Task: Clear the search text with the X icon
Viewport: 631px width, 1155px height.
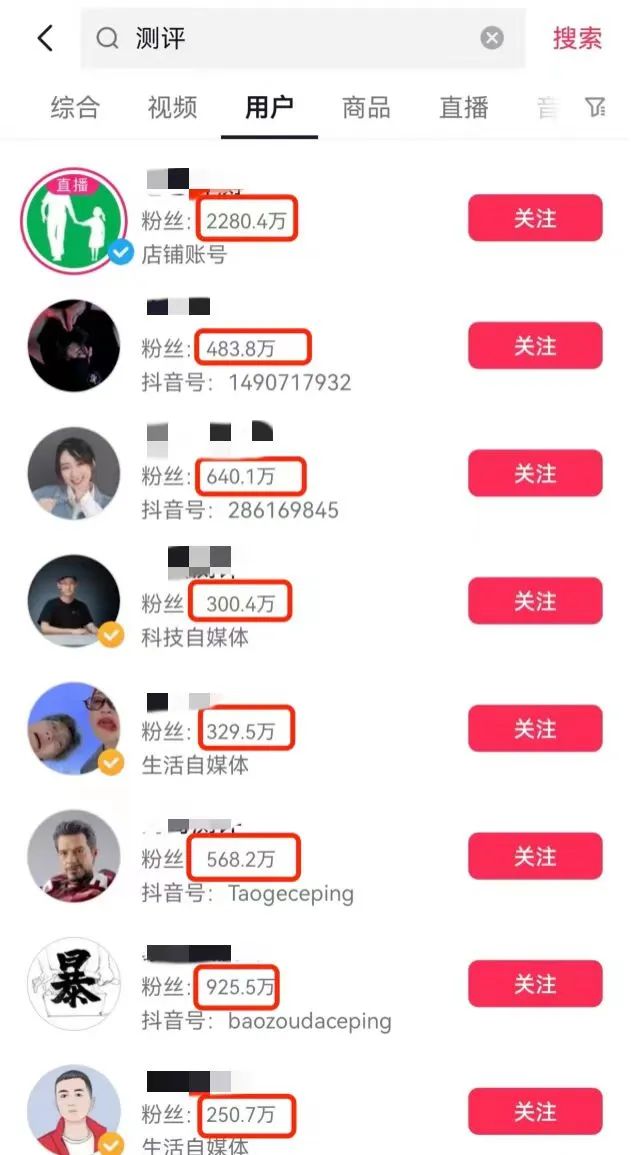Action: pyautogui.click(x=492, y=38)
